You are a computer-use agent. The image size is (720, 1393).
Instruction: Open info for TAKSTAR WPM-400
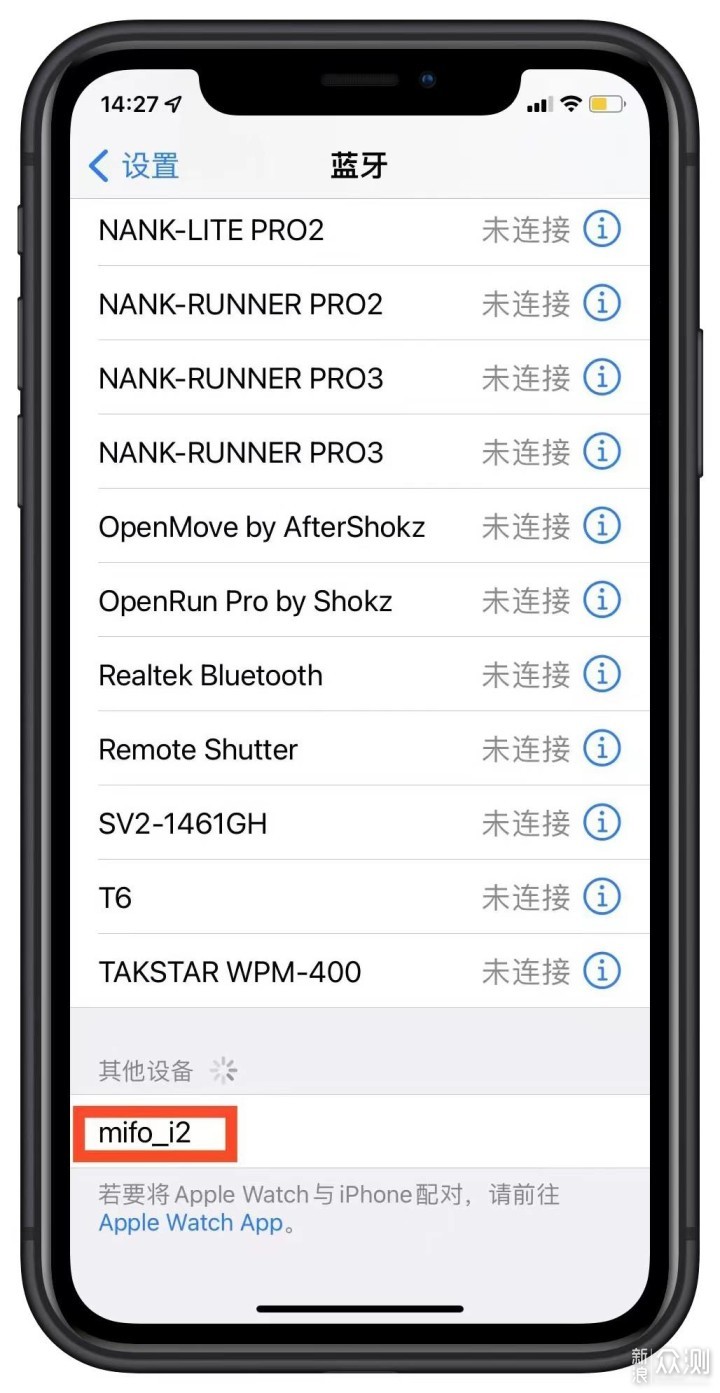pyautogui.click(x=601, y=971)
